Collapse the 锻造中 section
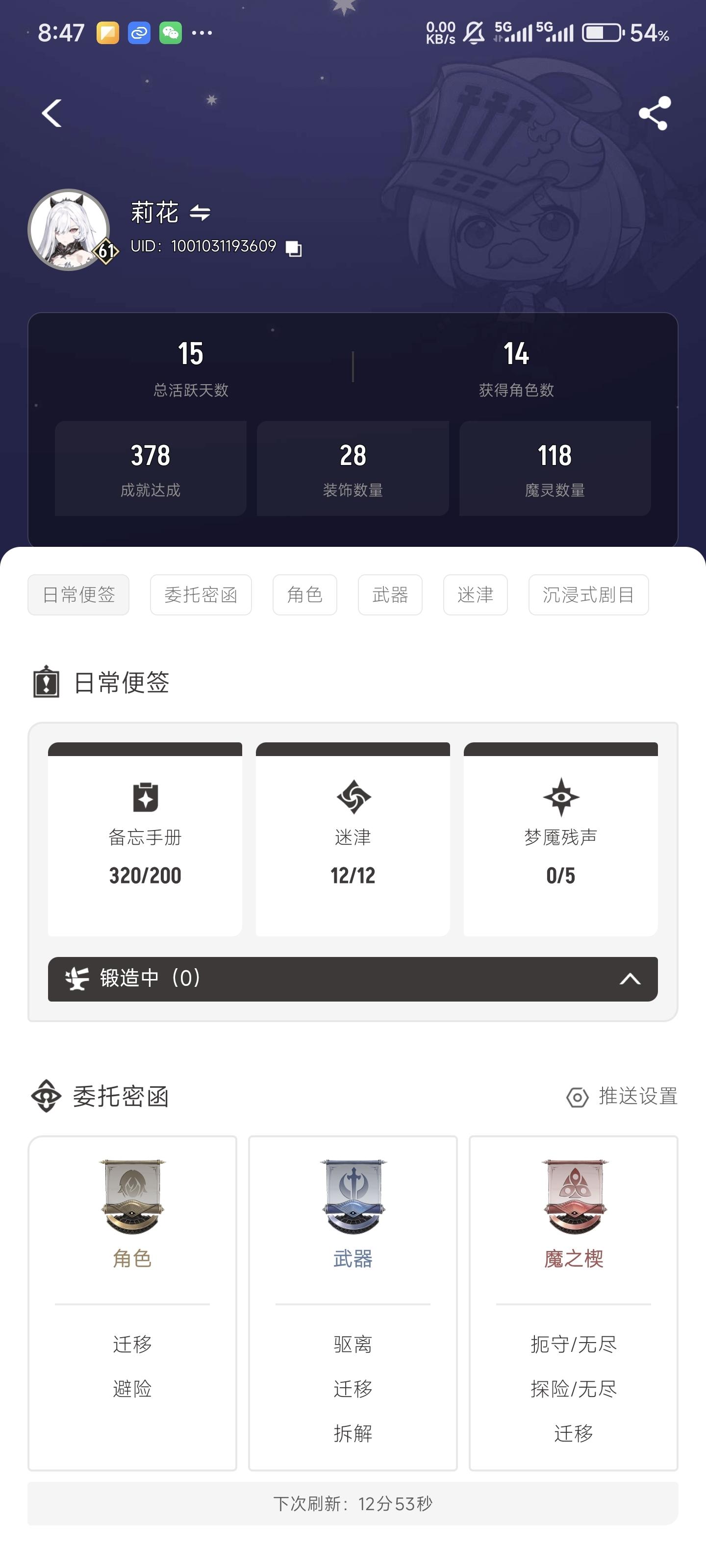 [x=629, y=979]
